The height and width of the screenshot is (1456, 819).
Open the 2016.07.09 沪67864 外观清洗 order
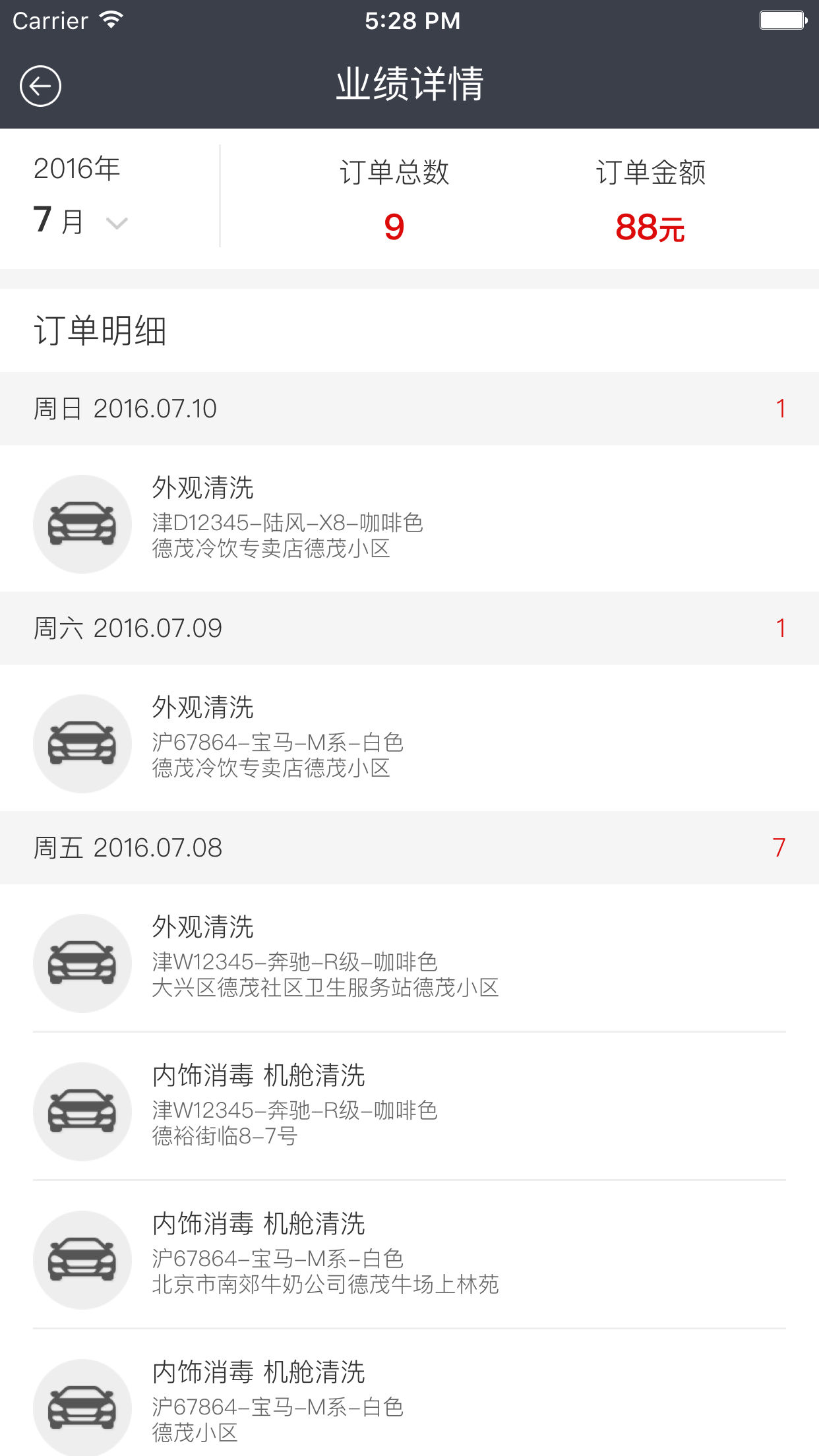coord(409,738)
